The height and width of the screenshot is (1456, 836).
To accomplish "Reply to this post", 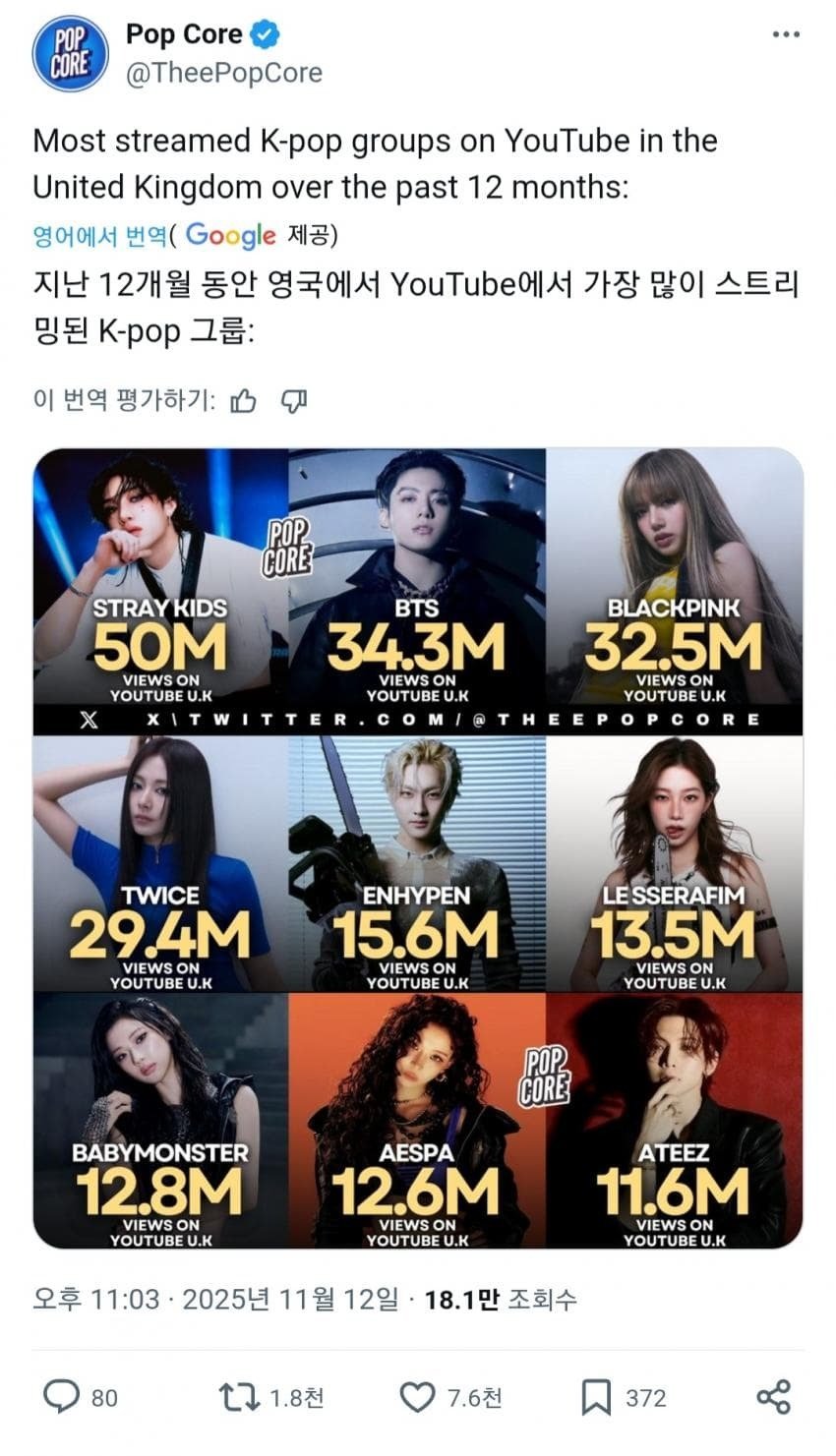I will [x=63, y=1397].
